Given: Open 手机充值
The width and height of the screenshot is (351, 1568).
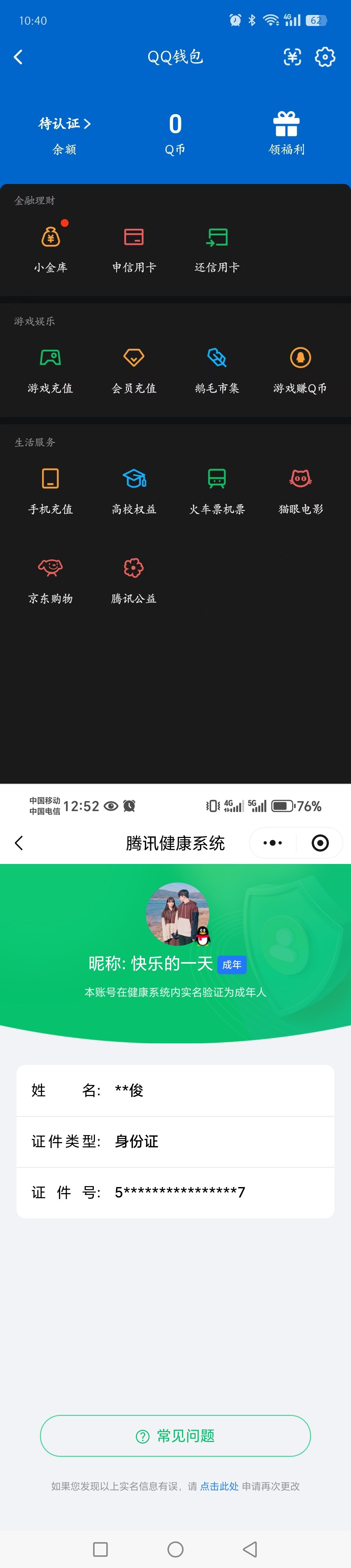Looking at the screenshot, I should [x=50, y=489].
